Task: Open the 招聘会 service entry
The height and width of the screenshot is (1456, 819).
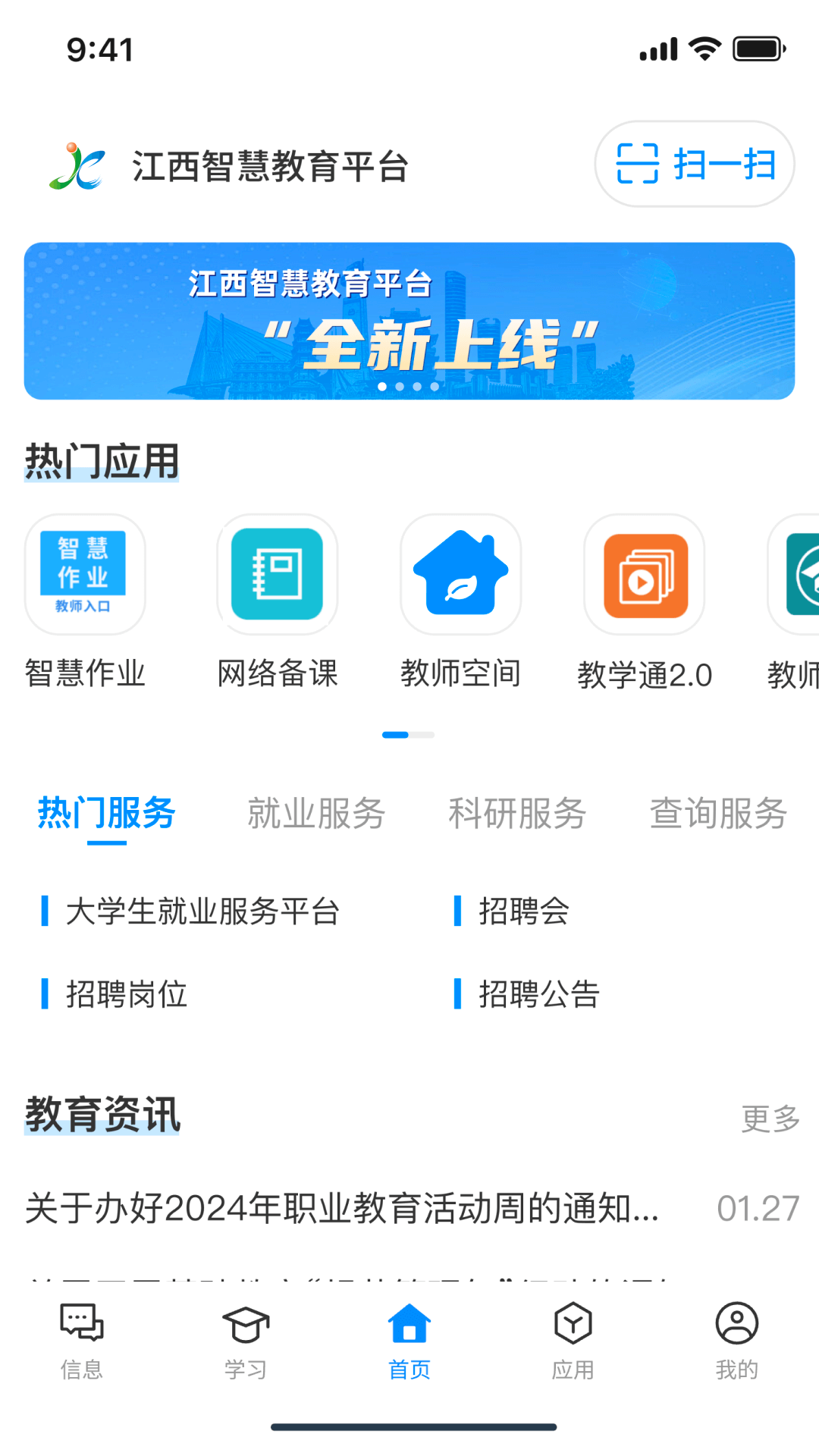Action: tap(525, 912)
